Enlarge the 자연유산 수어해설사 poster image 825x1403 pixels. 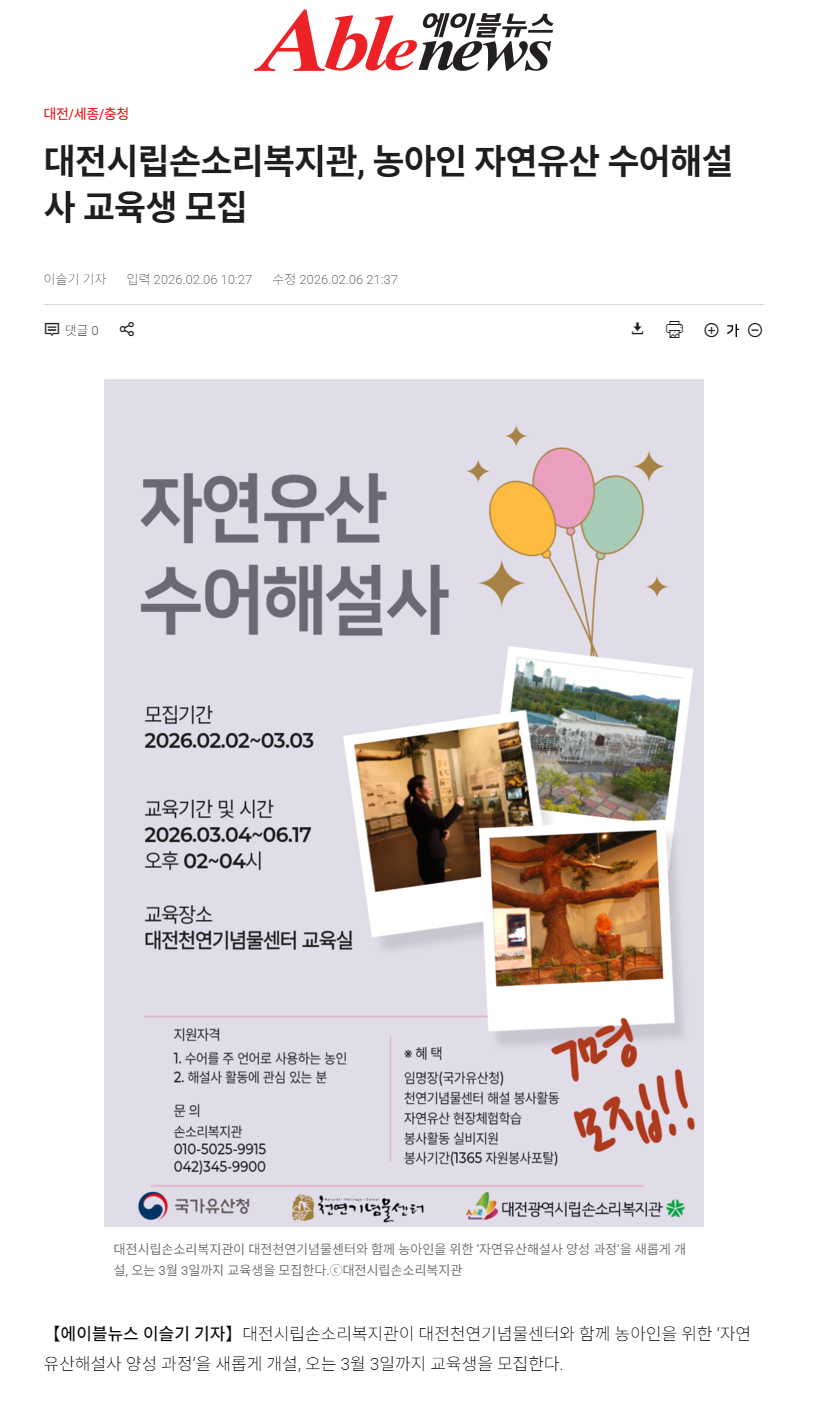[403, 802]
